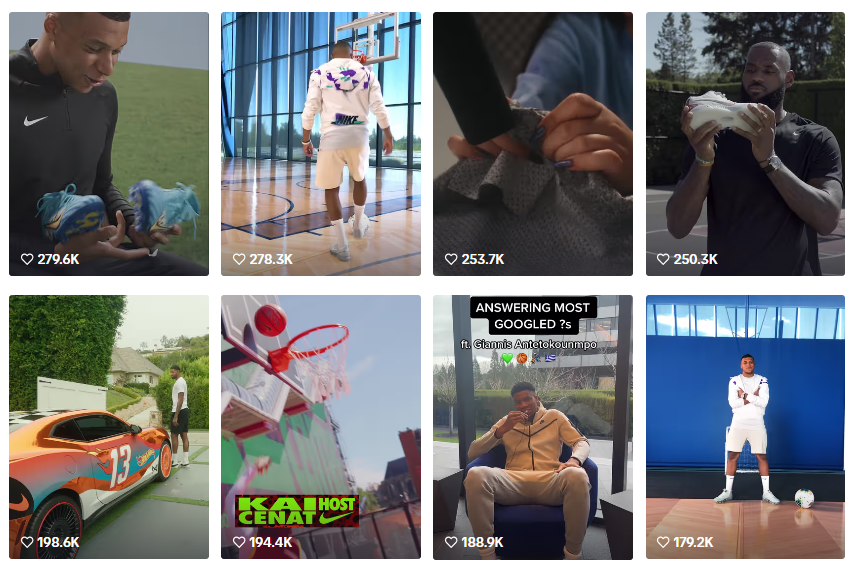Screen dimensions: 852x573
Task: Open the video with 279.6K likes
Action: pos(109,143)
